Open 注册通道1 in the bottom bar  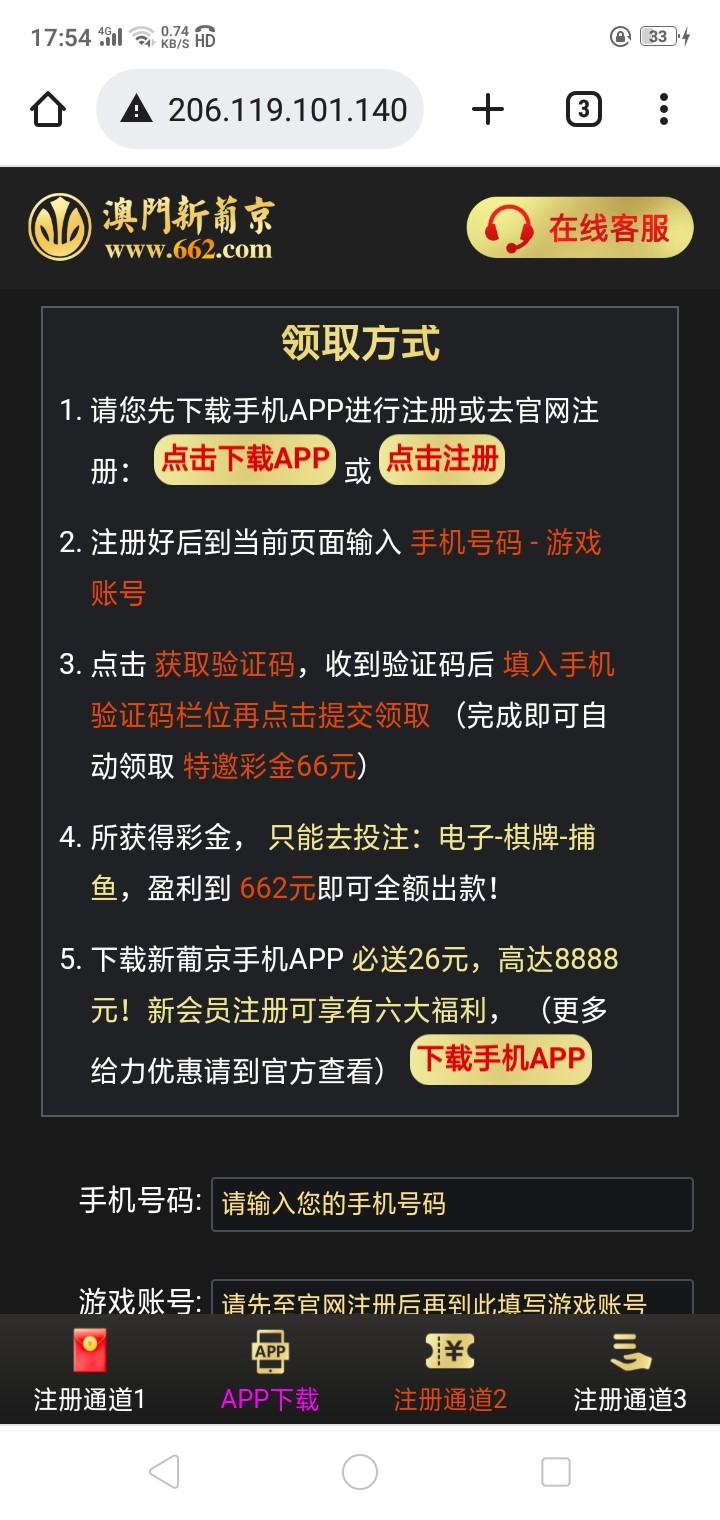[89, 1370]
